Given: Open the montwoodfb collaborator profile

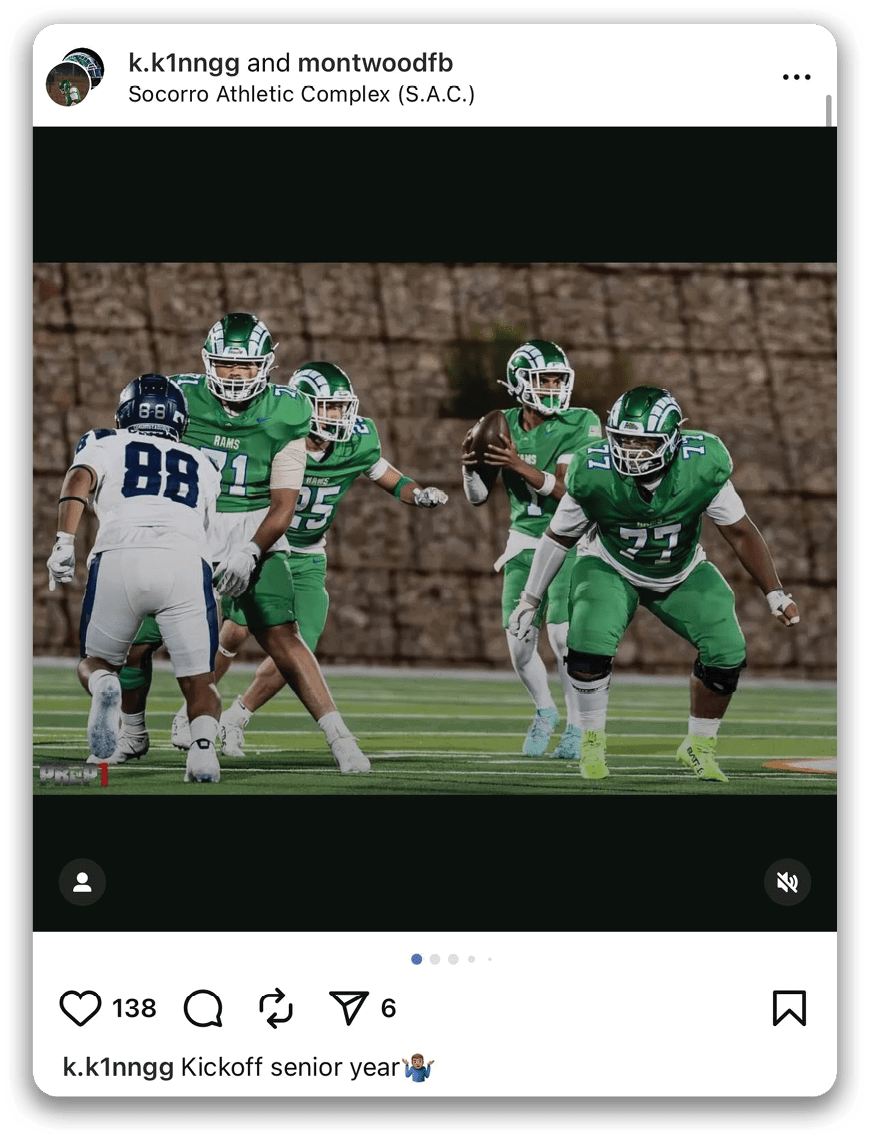Looking at the screenshot, I should tap(375, 63).
